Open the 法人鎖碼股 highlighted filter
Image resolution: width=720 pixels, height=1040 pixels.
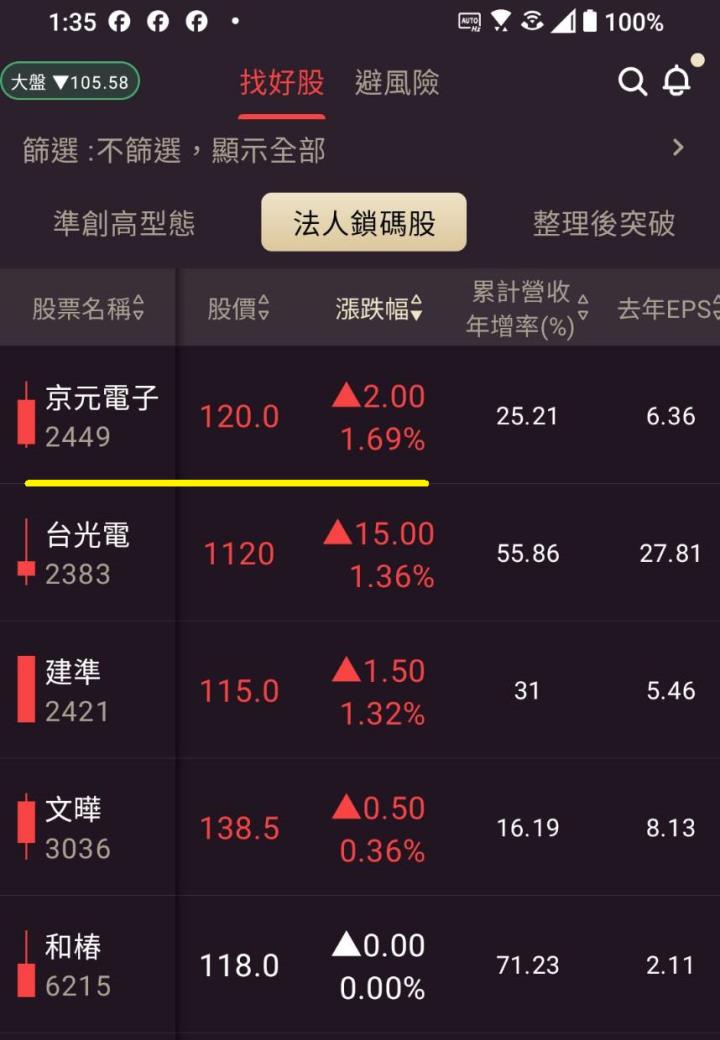point(364,224)
